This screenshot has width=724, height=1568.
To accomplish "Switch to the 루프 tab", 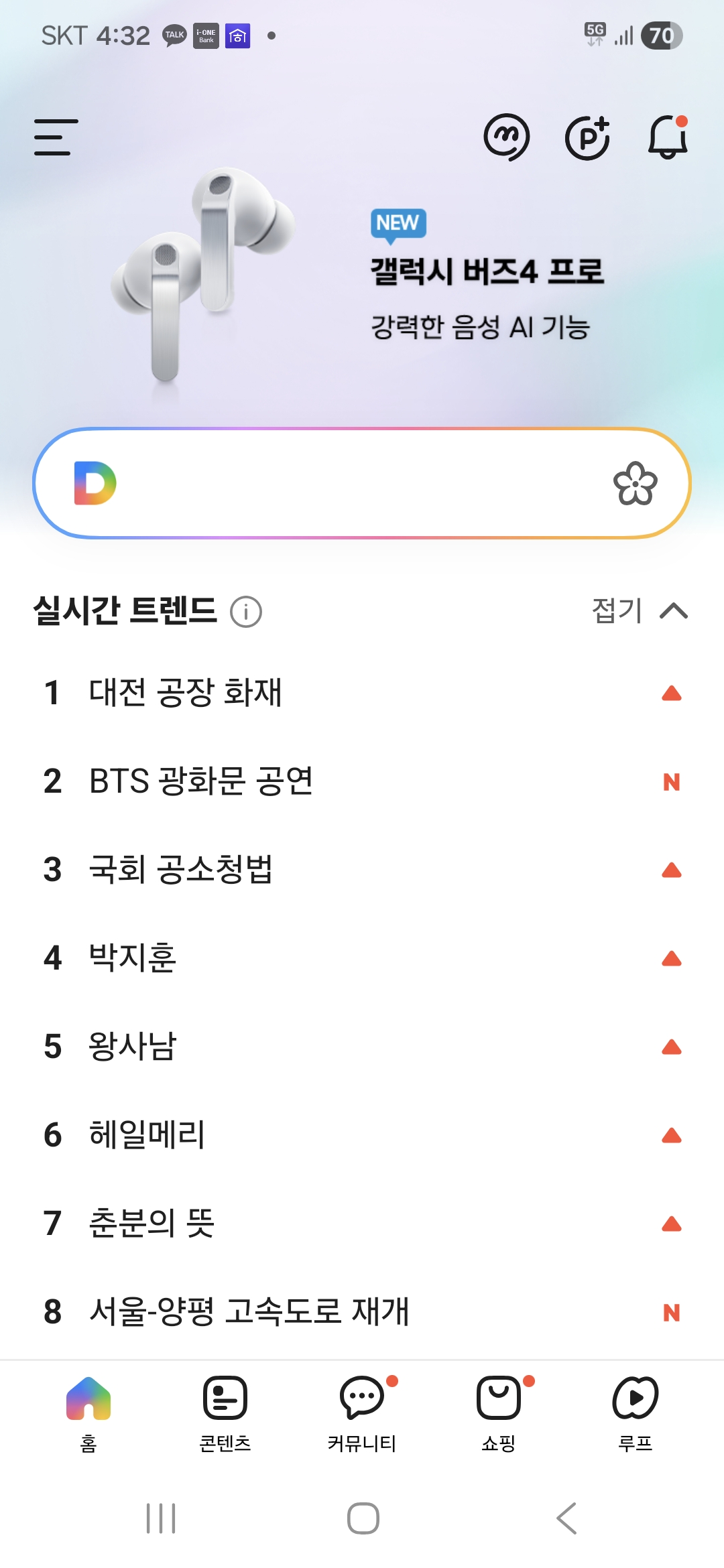I will tap(635, 1413).
